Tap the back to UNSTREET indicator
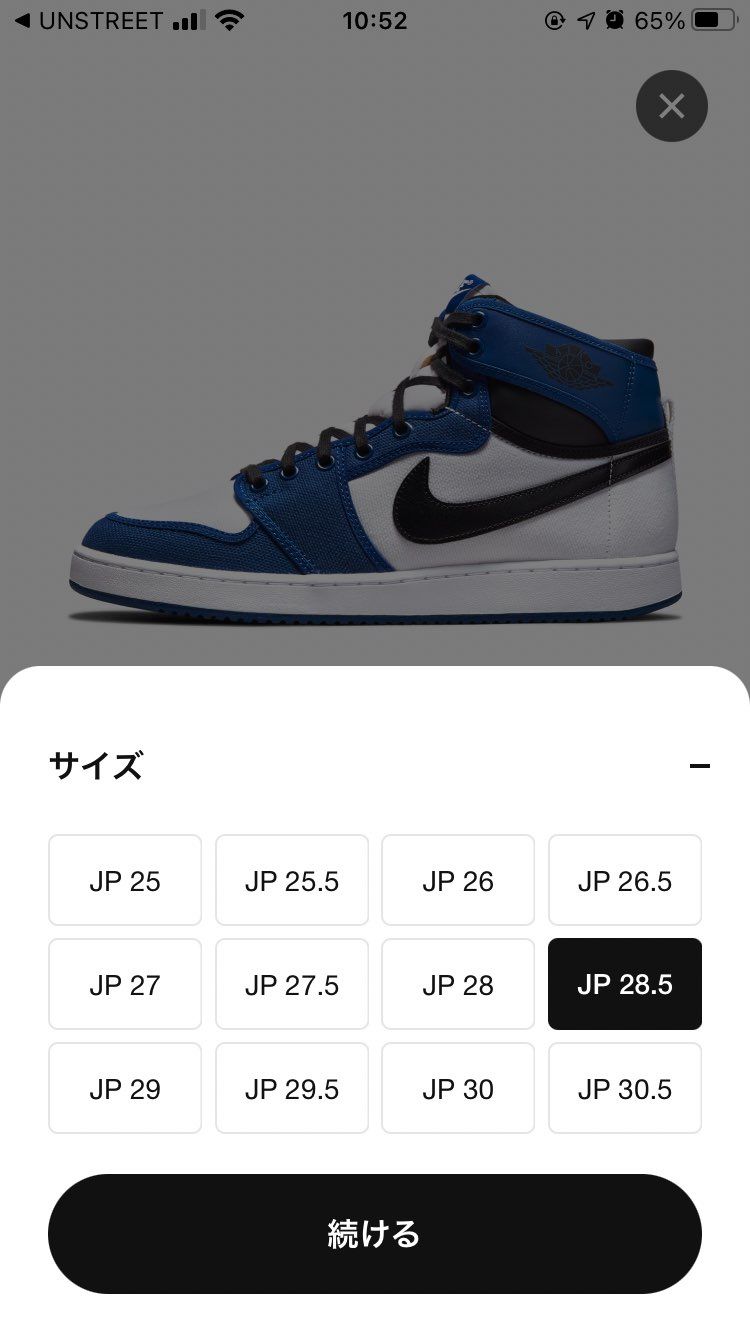The height and width of the screenshot is (1334, 750). pyautogui.click(x=85, y=20)
